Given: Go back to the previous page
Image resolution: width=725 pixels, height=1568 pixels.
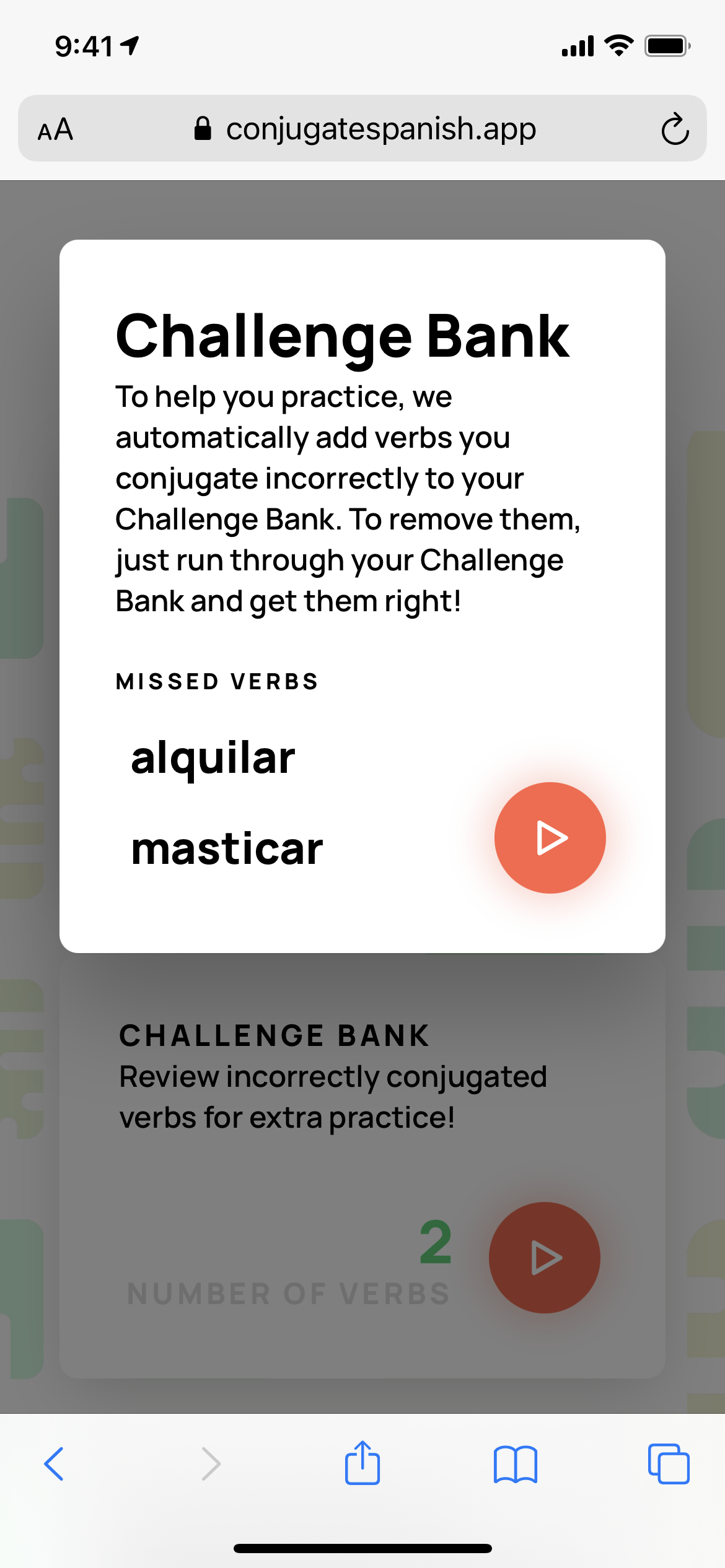Looking at the screenshot, I should click(x=54, y=1464).
